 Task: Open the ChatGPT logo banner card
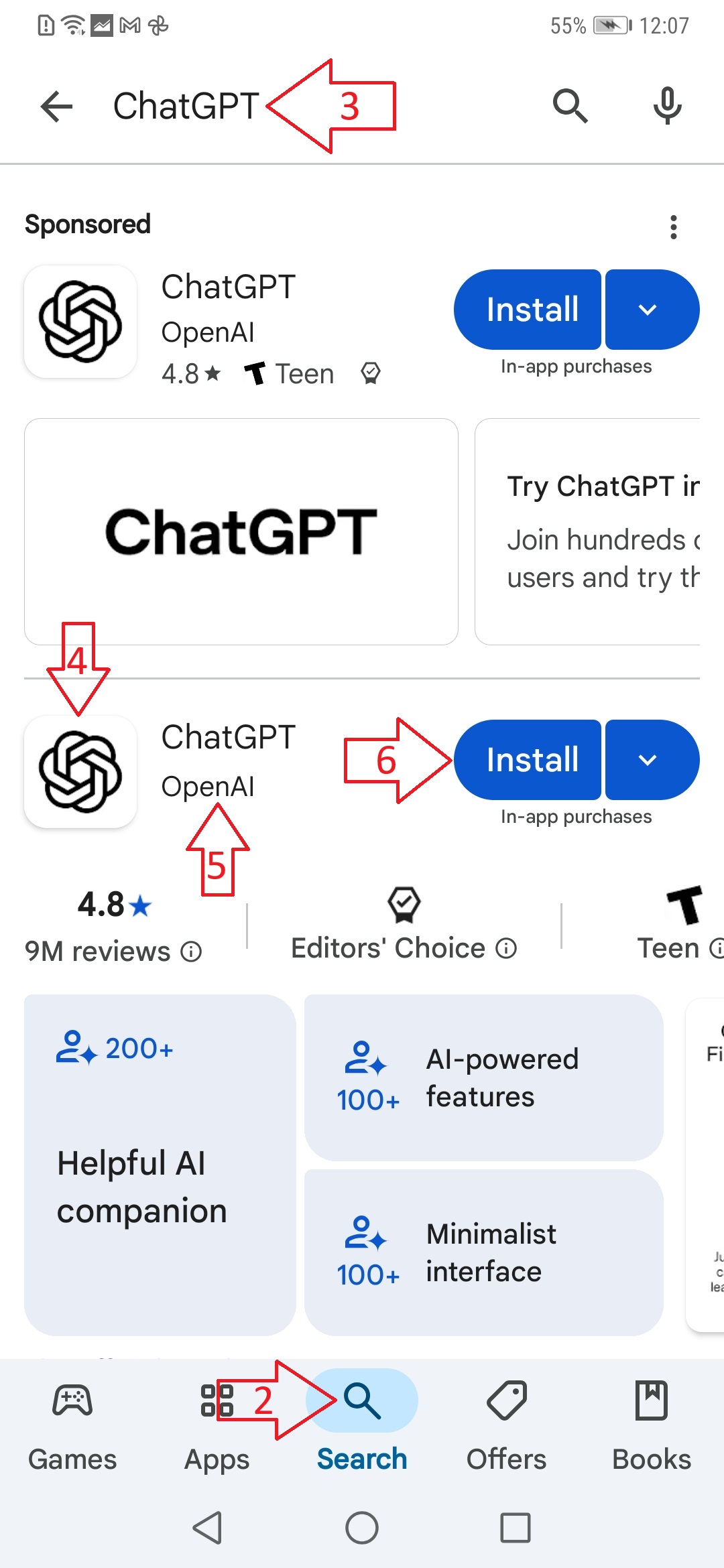pos(241,532)
